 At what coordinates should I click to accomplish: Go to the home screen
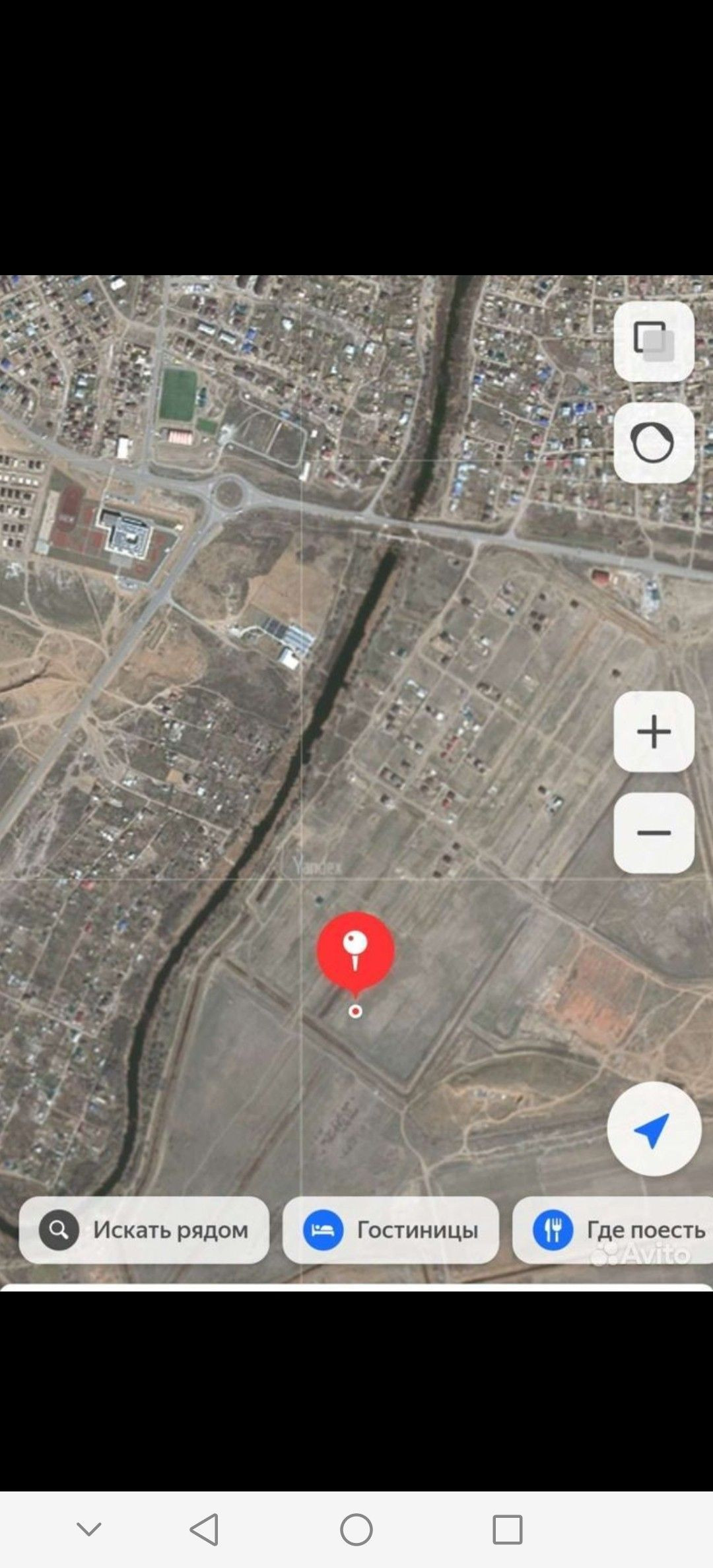tap(356, 1529)
